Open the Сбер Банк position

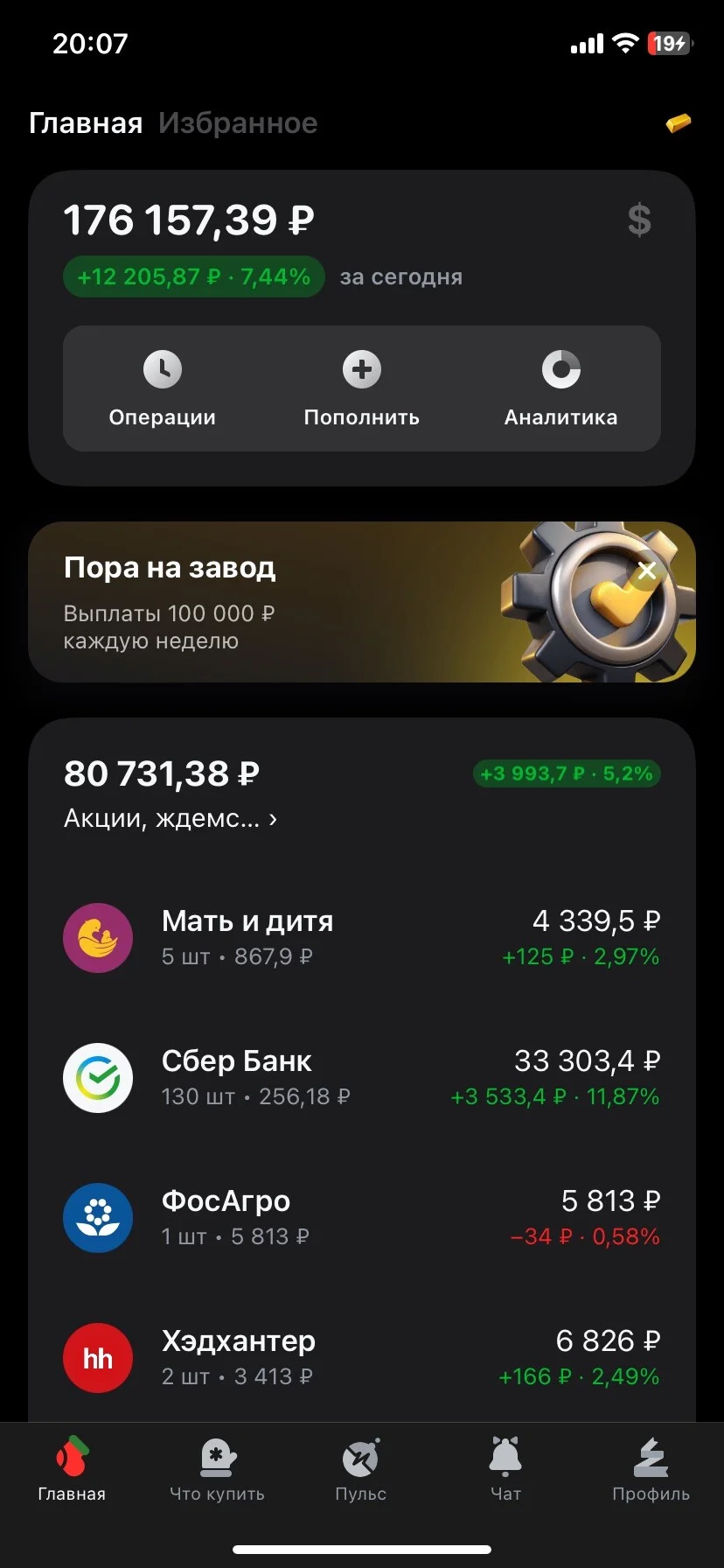(362, 1078)
